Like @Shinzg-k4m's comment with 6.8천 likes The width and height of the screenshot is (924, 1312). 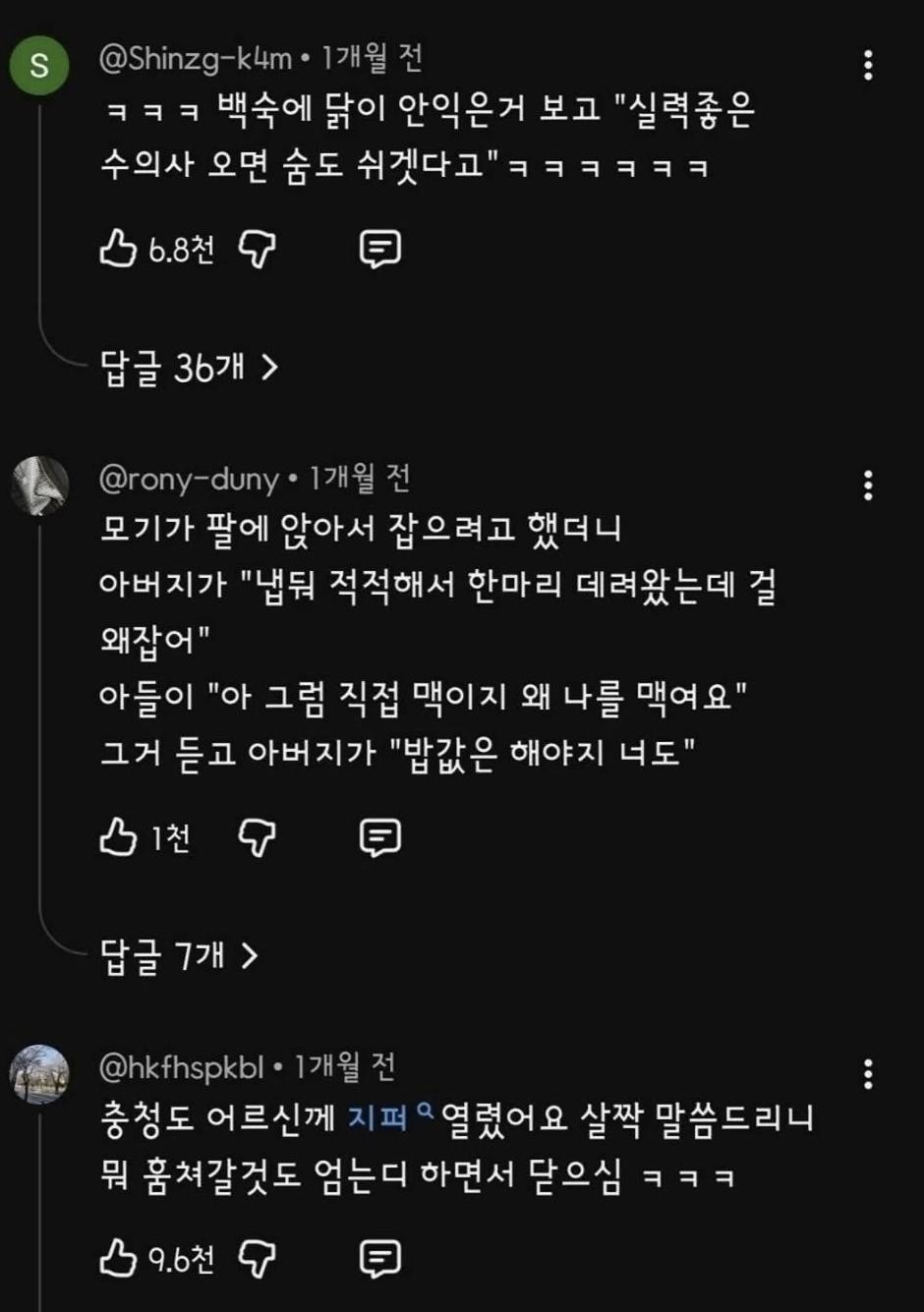tap(120, 250)
